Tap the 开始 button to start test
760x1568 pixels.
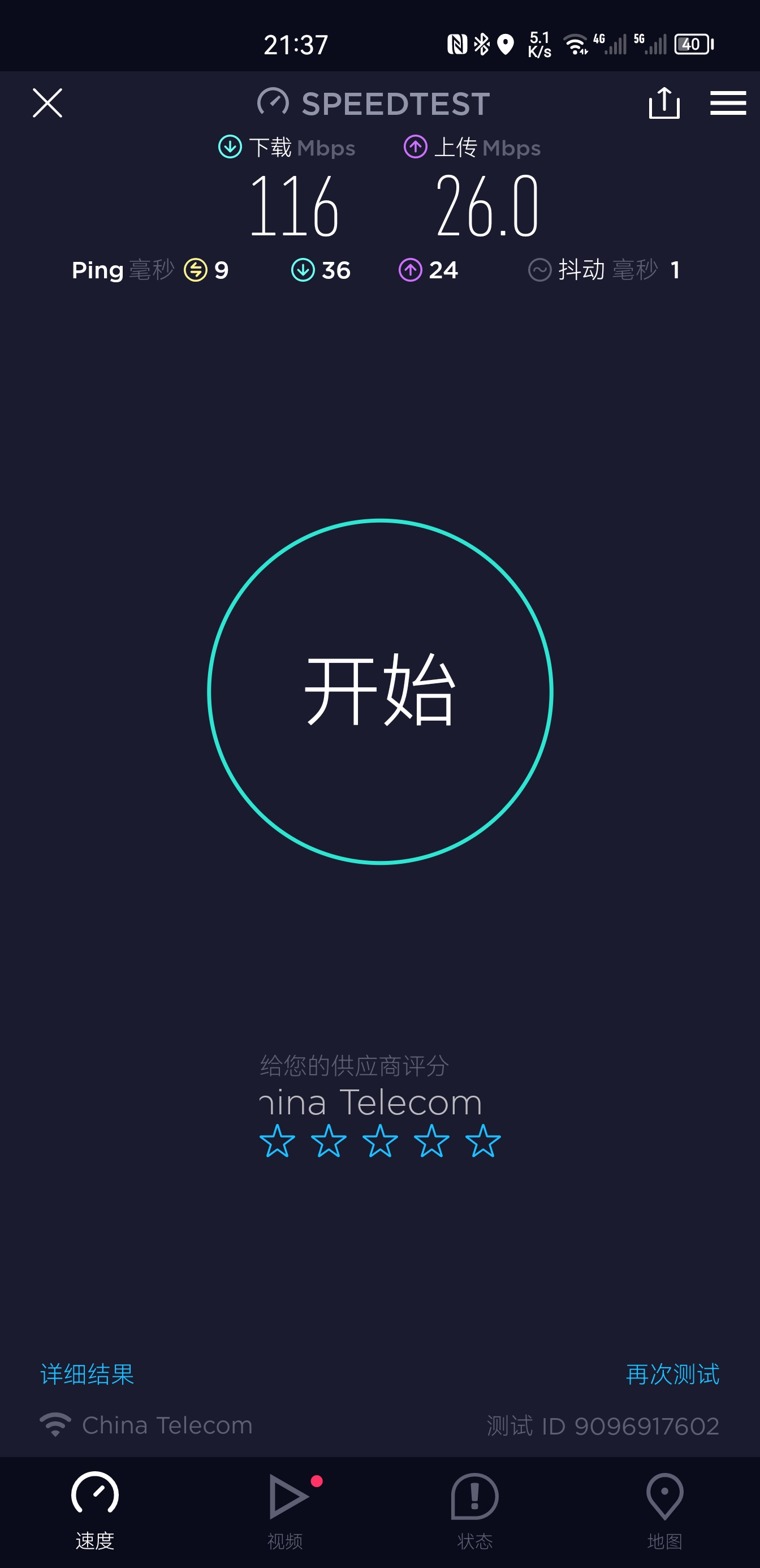[x=379, y=691]
